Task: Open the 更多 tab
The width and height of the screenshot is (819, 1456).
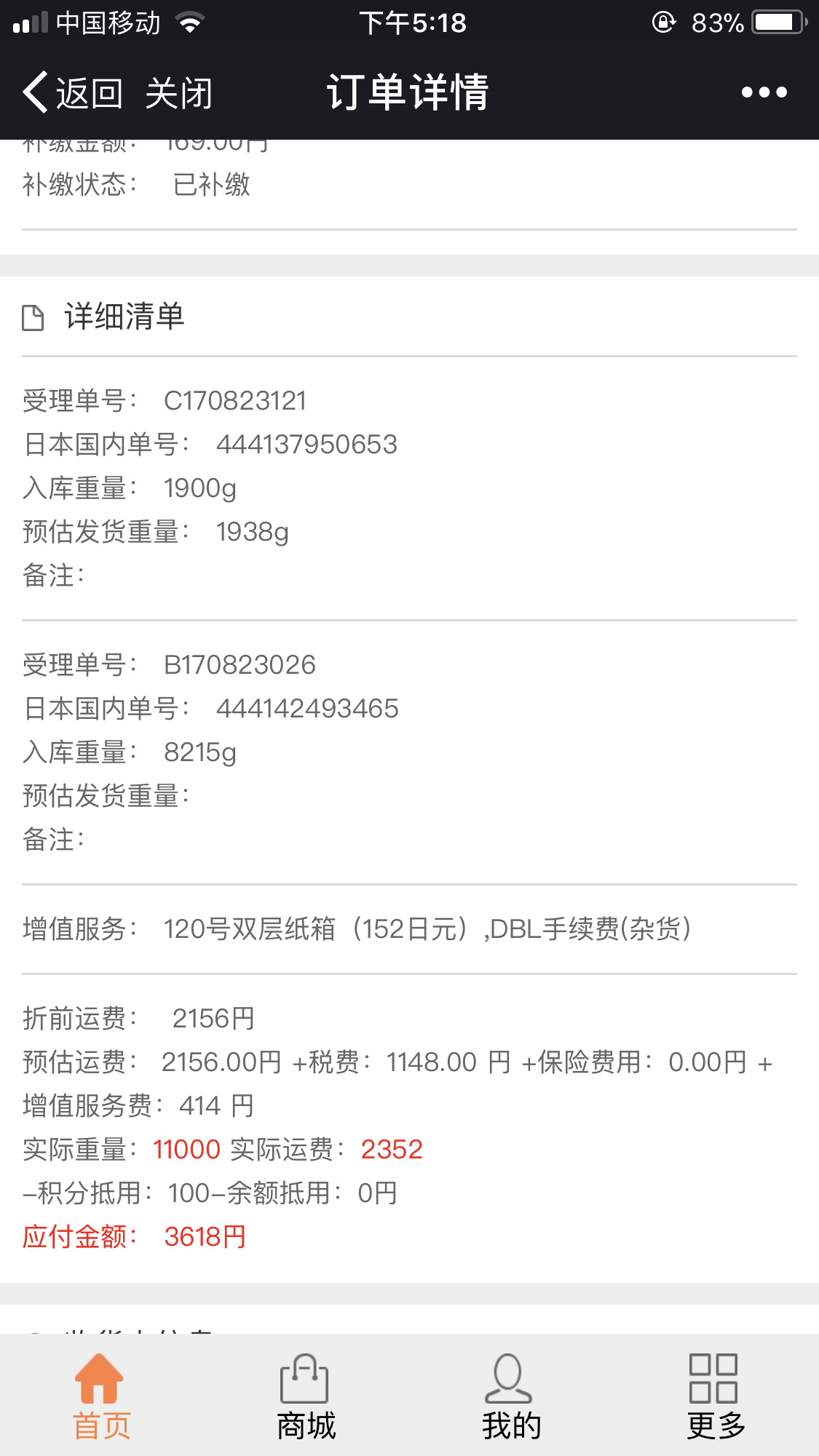Action: tap(716, 1396)
